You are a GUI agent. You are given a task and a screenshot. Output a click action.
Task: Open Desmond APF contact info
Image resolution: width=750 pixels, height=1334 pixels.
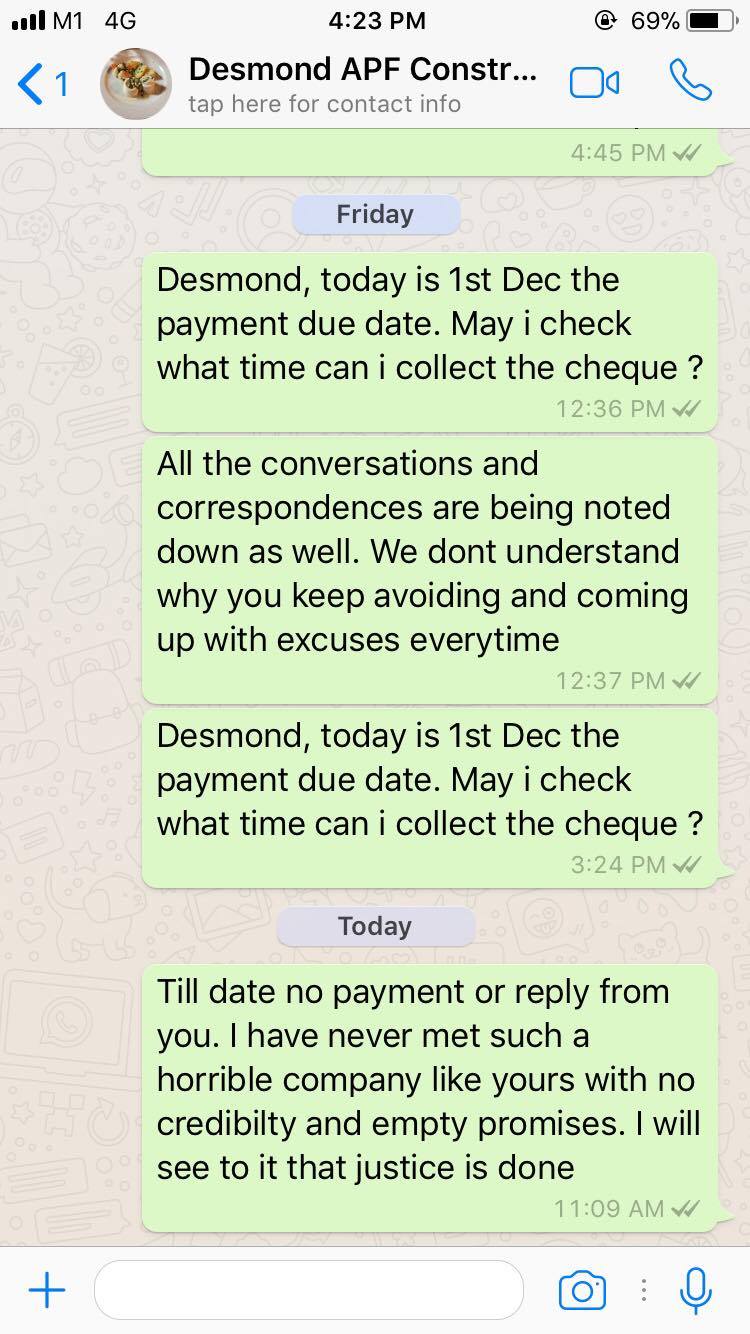click(x=362, y=84)
